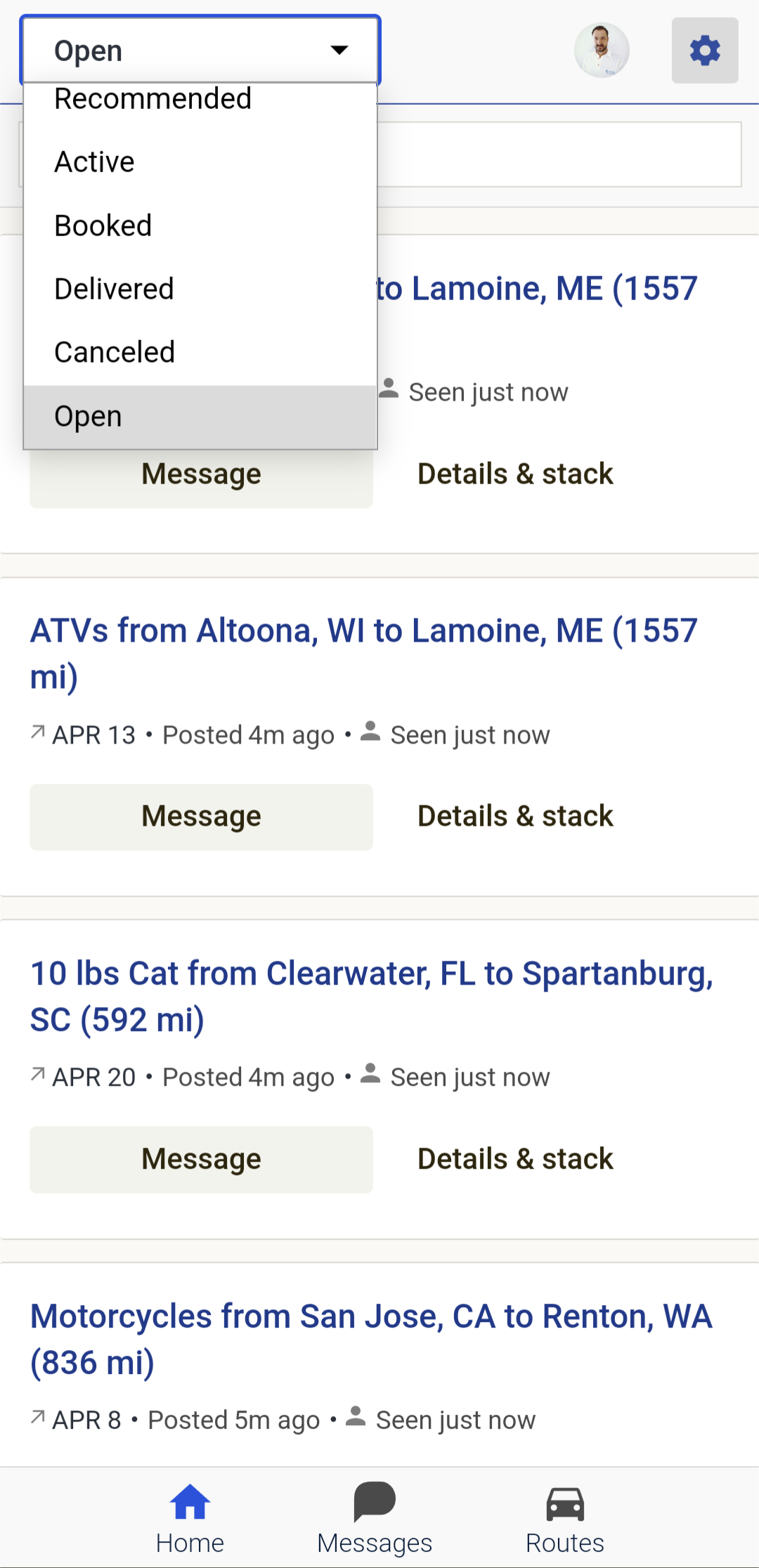Switch to the Routes tab

565,1518
